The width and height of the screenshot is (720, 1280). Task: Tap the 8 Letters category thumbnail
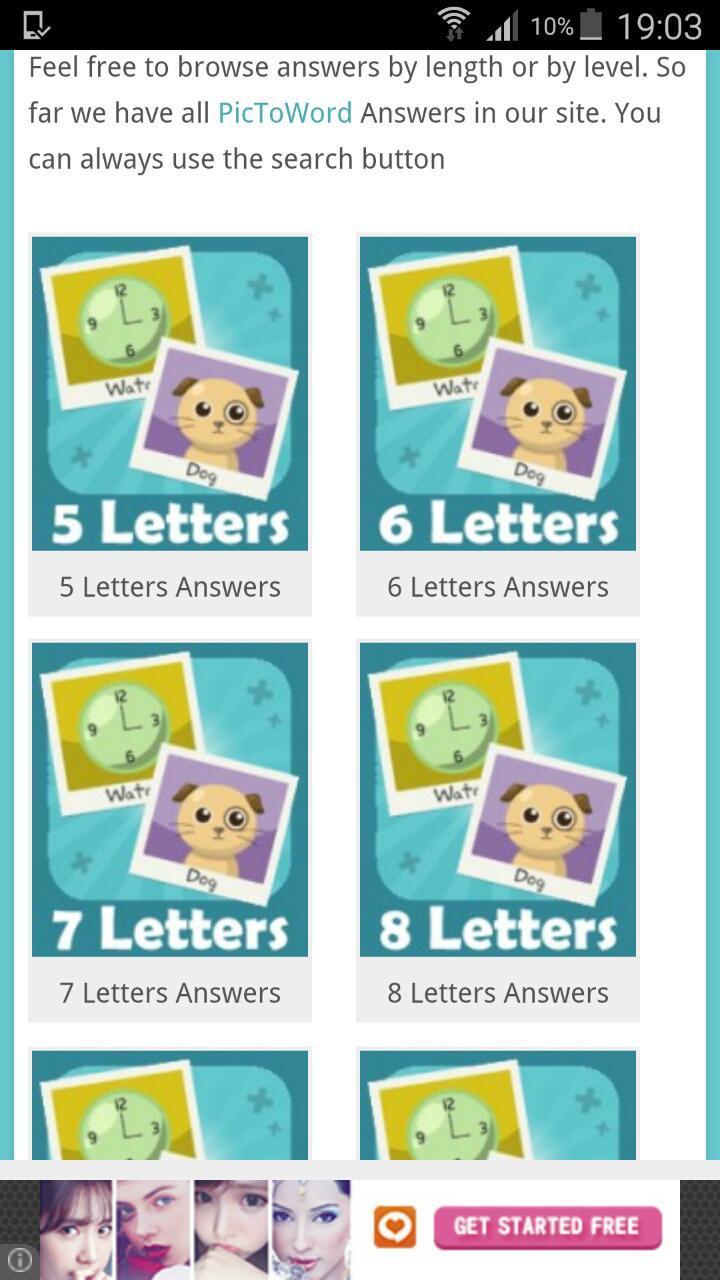point(497,797)
